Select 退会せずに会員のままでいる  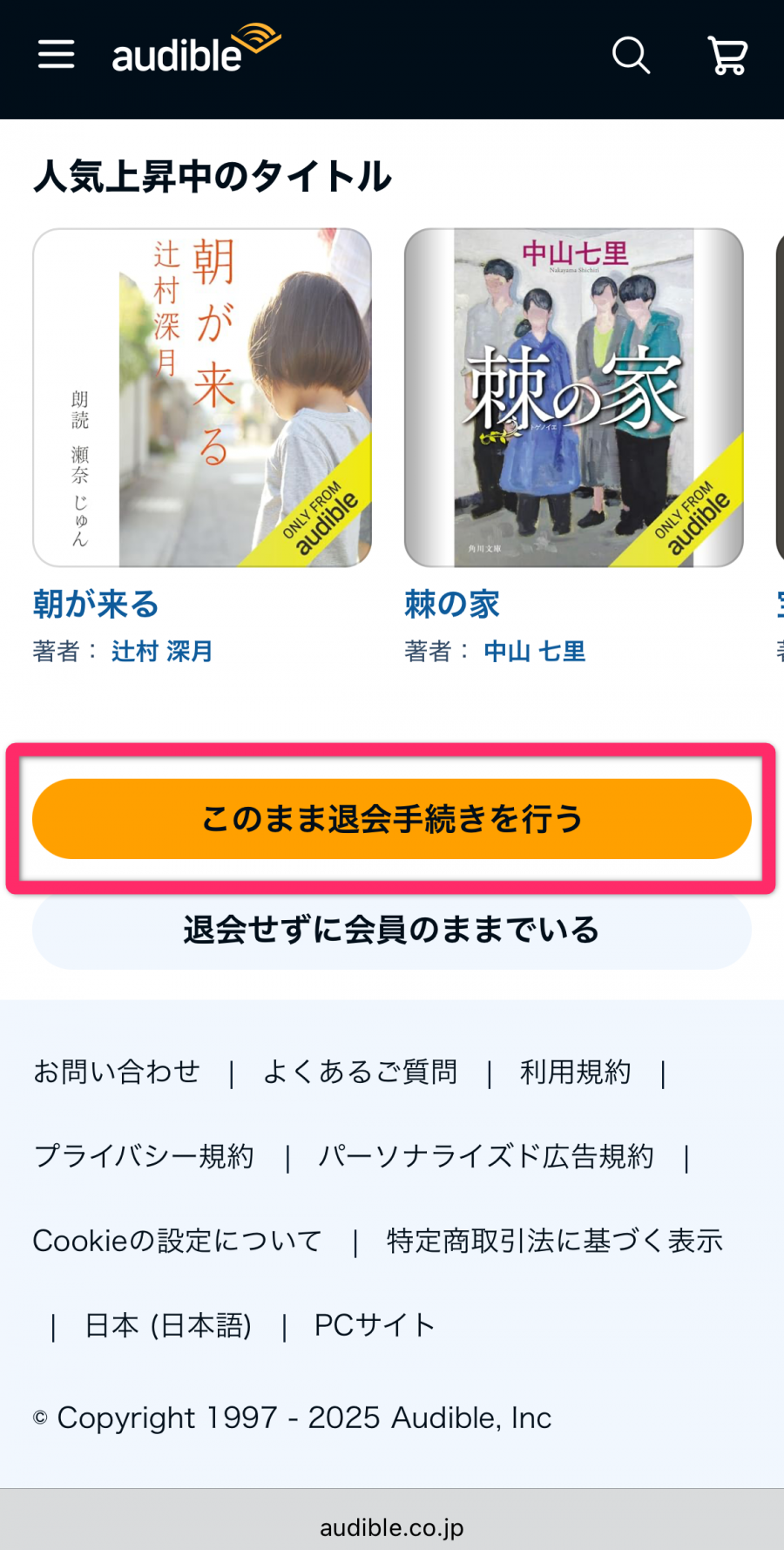392,930
